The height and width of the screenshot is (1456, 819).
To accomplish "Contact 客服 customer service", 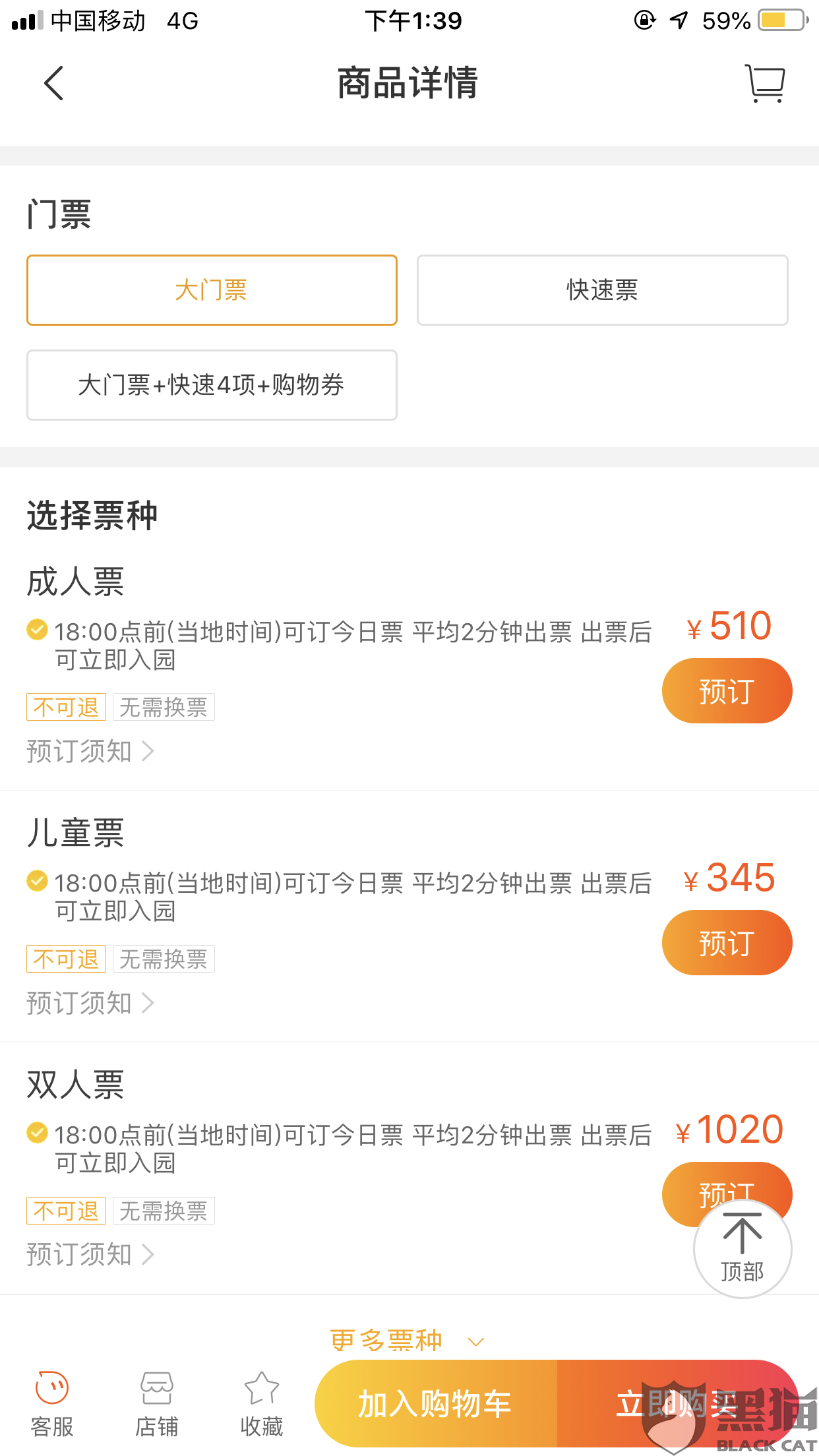I will (x=52, y=1403).
